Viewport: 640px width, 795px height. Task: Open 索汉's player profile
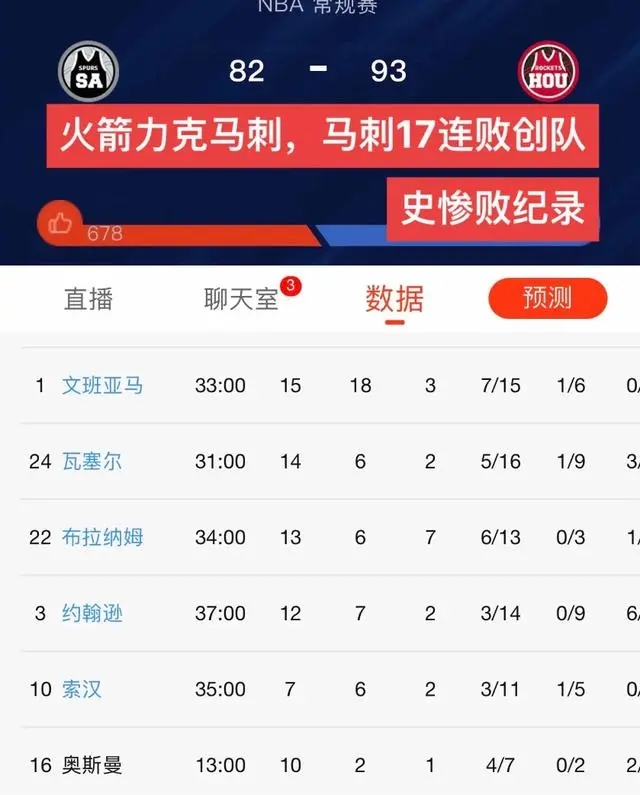coord(82,689)
